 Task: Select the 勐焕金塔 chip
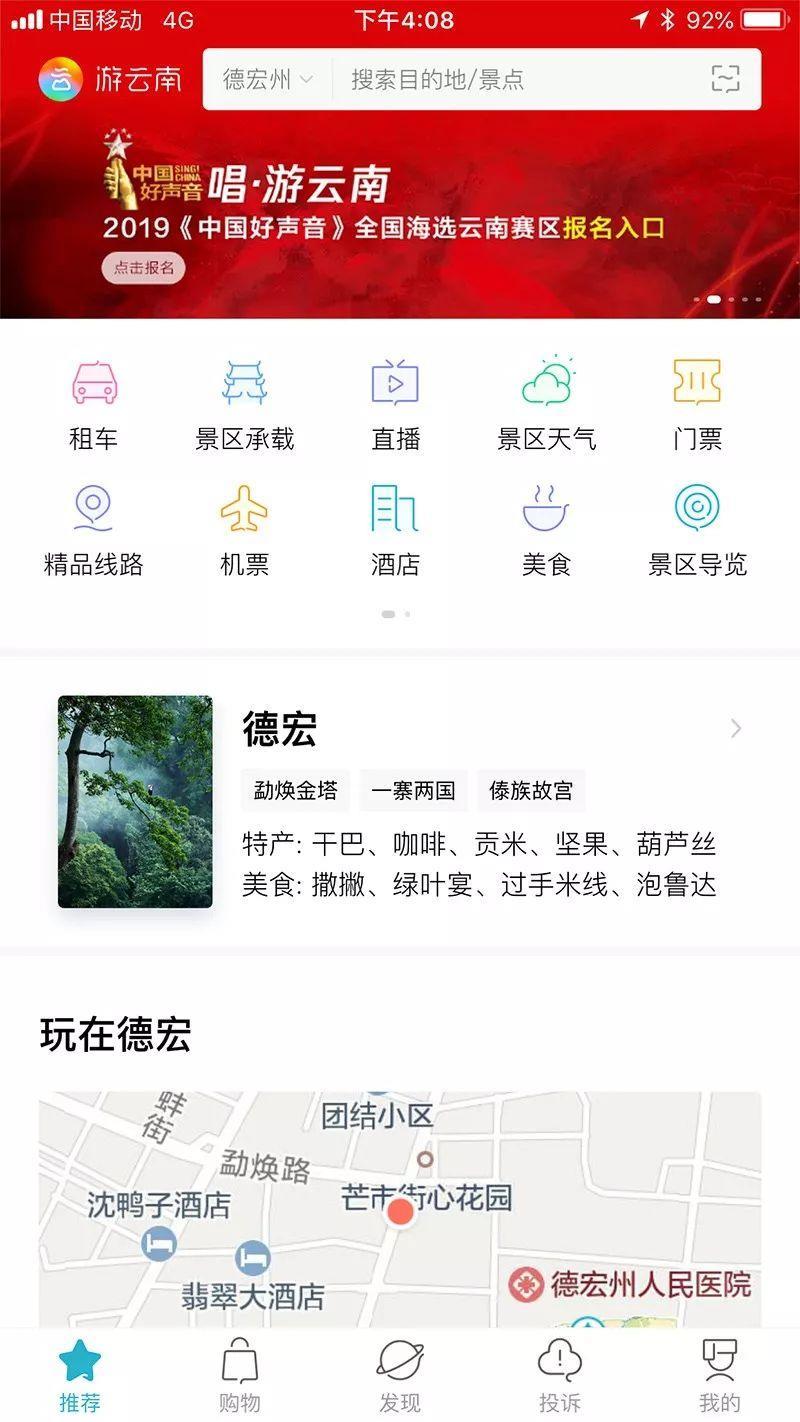tap(295, 791)
